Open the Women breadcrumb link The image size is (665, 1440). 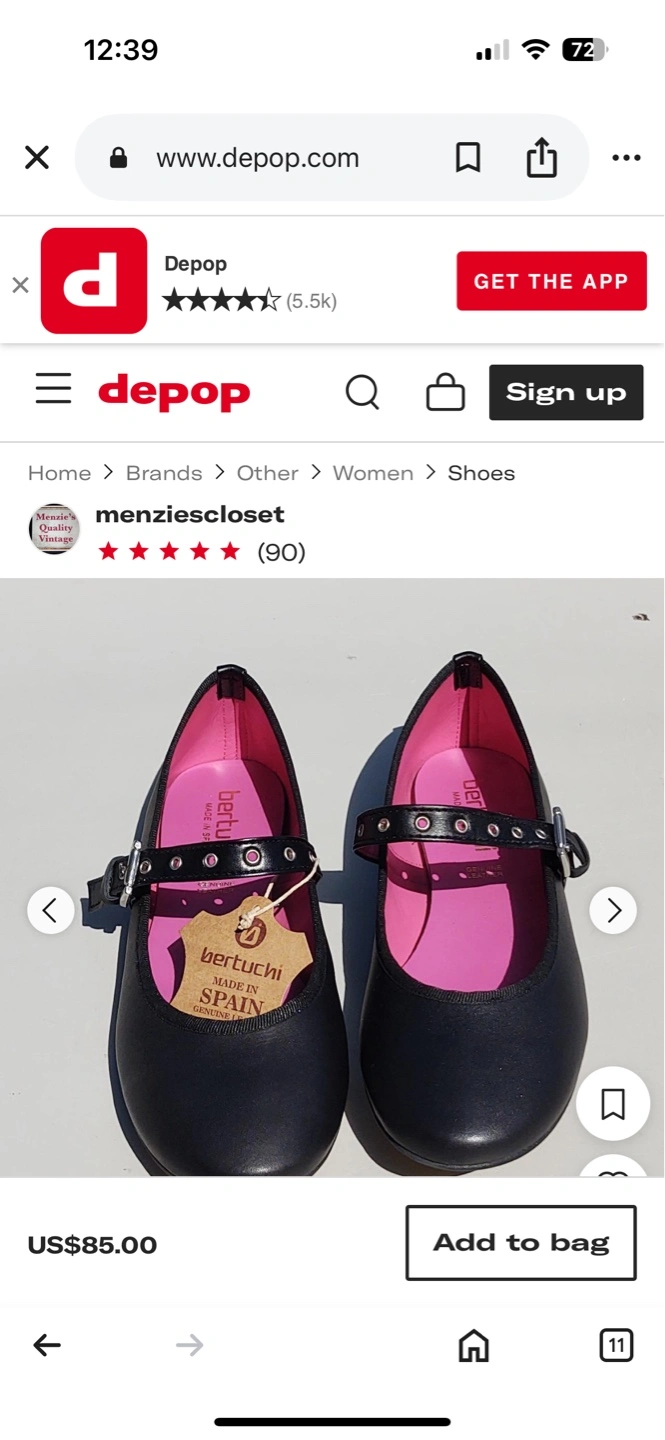tap(373, 473)
